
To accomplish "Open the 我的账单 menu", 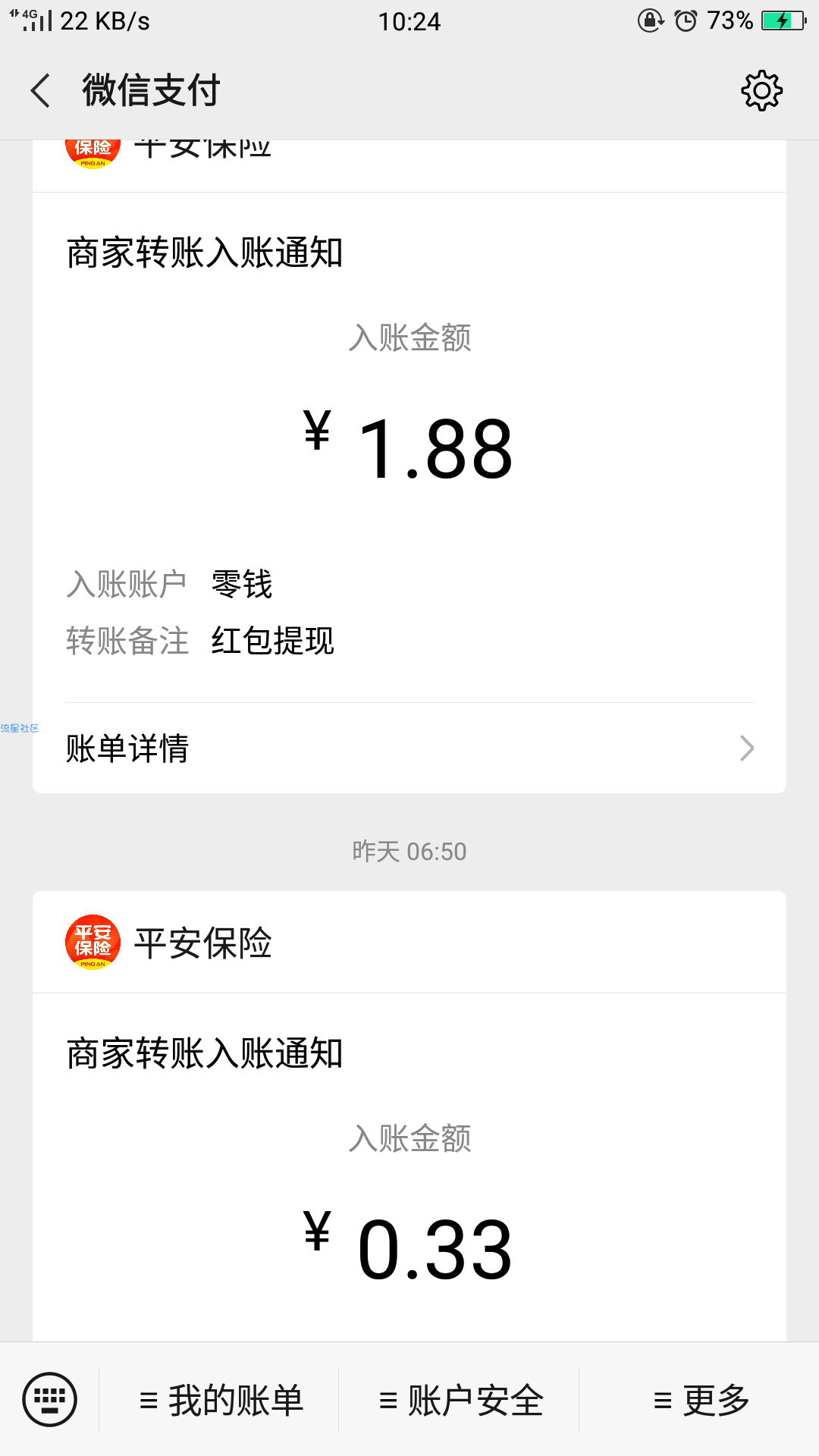I will tap(220, 1400).
